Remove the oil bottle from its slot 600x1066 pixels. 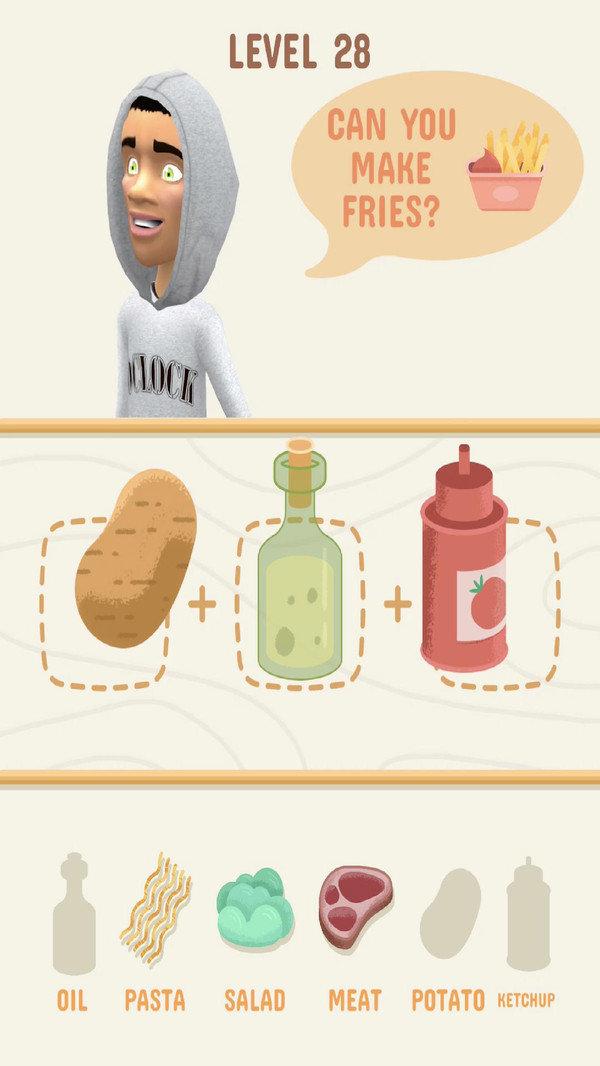[x=300, y=559]
